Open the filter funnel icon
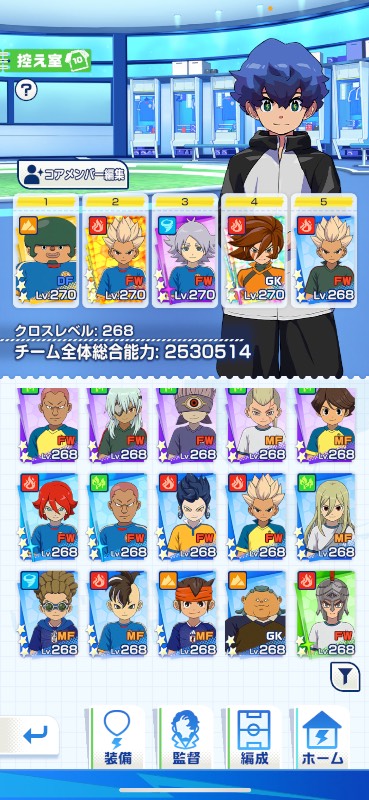The width and height of the screenshot is (369, 800). (x=346, y=677)
